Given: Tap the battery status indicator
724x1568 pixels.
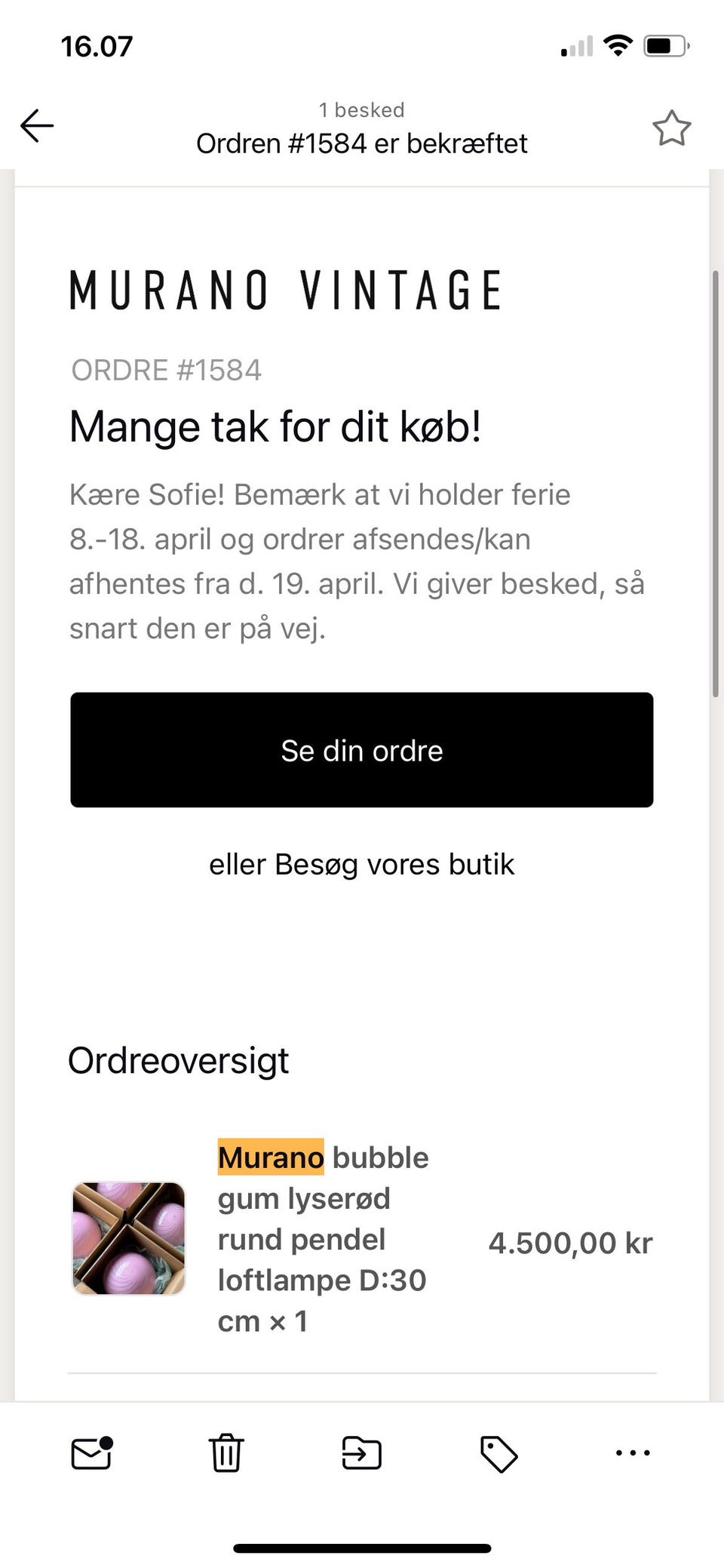Looking at the screenshot, I should point(666,45).
